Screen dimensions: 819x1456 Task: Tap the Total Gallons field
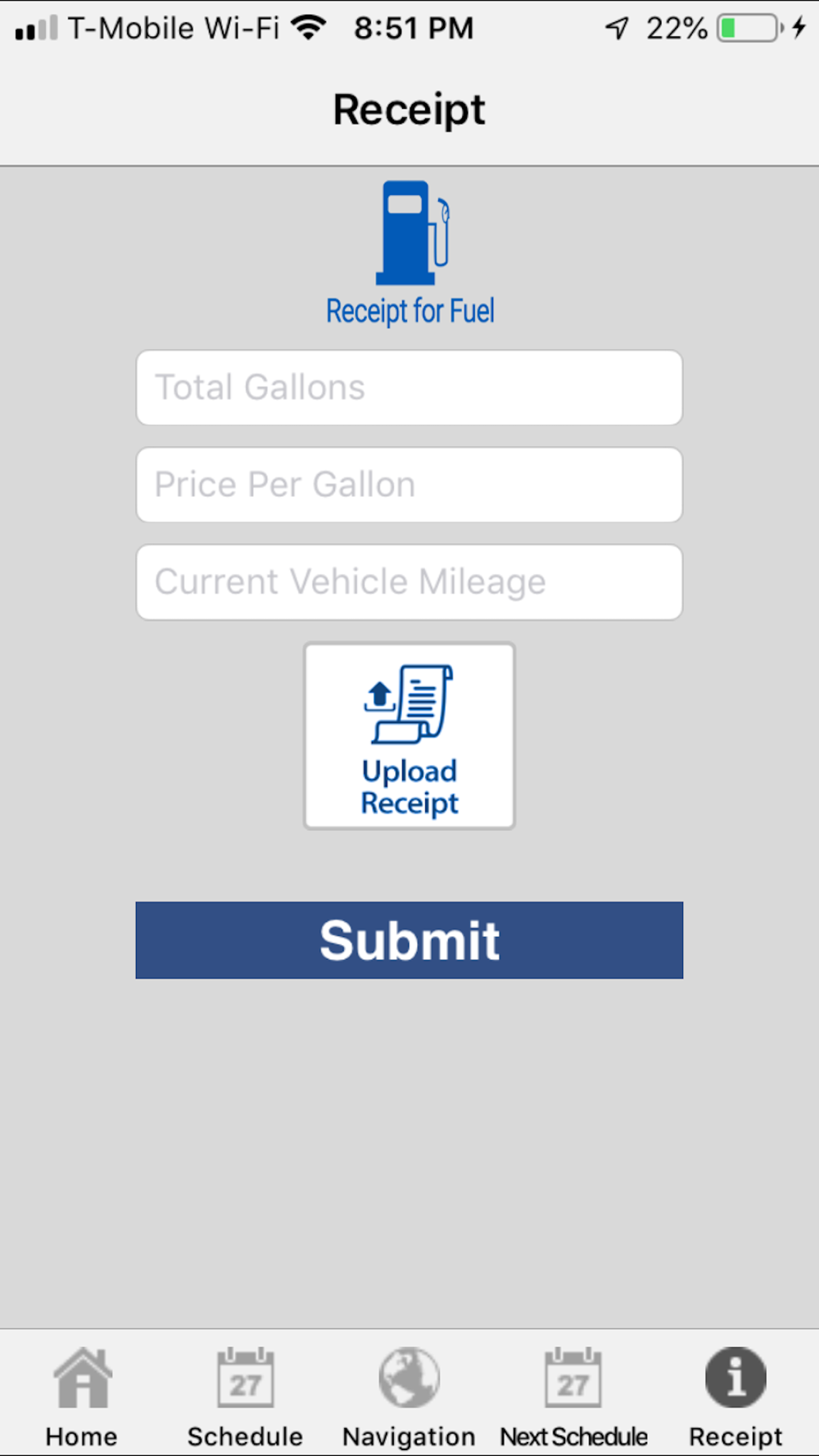pos(409,387)
